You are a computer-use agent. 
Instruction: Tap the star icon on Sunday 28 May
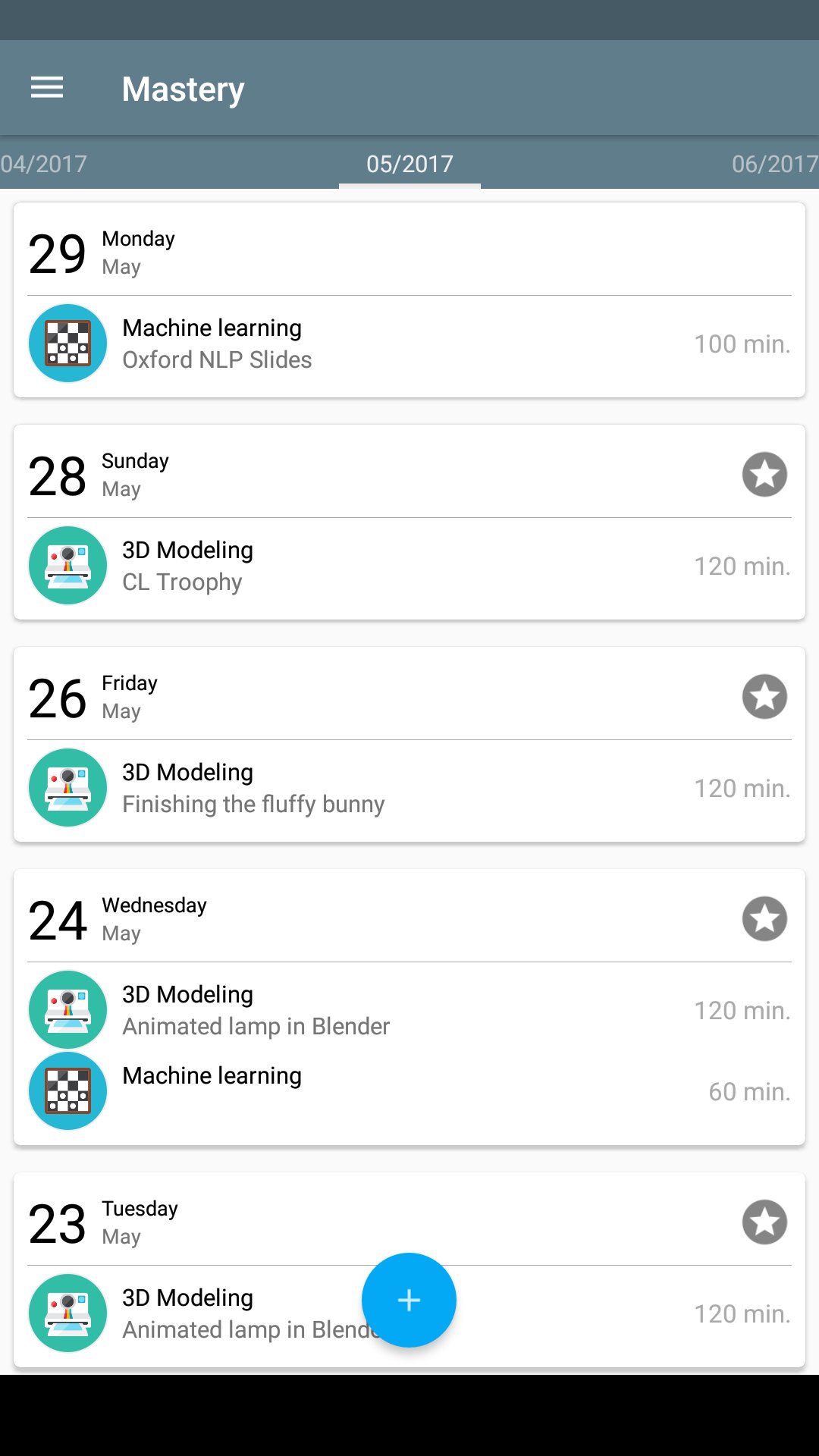(x=764, y=475)
